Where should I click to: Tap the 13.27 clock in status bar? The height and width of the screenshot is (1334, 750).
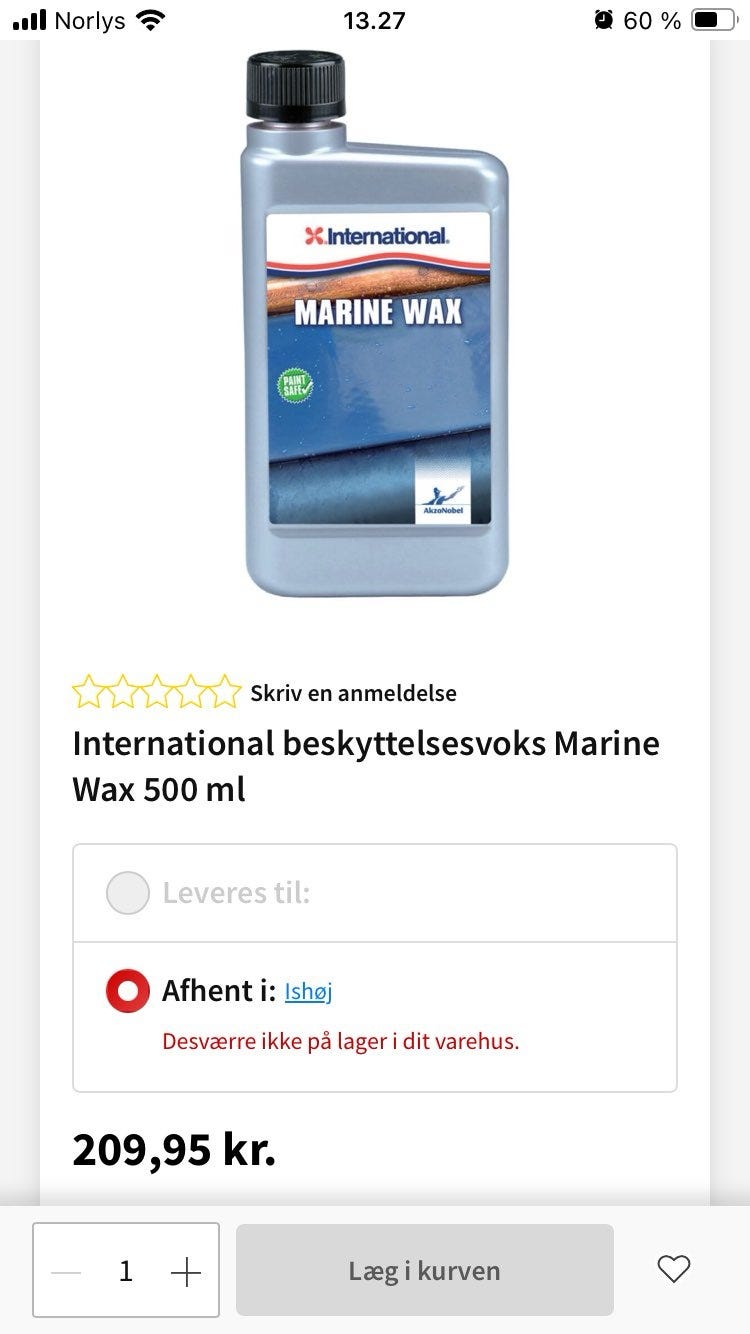(375, 19)
